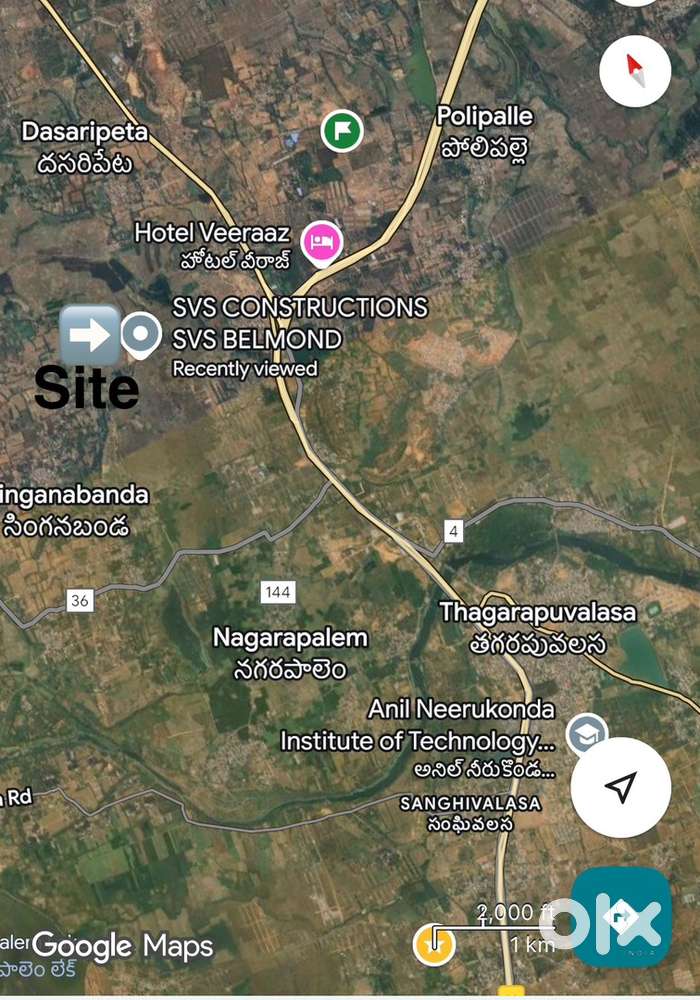Open the yellow starred saved place marker

coord(434,943)
